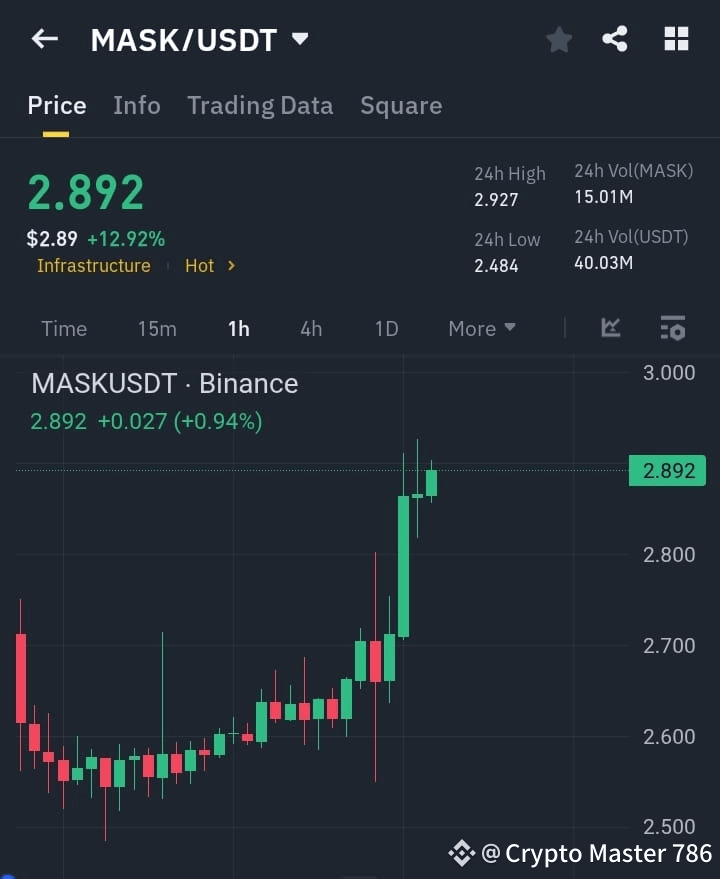This screenshot has height=879, width=720.
Task: Switch to the Trading Data tab
Action: pos(260,105)
